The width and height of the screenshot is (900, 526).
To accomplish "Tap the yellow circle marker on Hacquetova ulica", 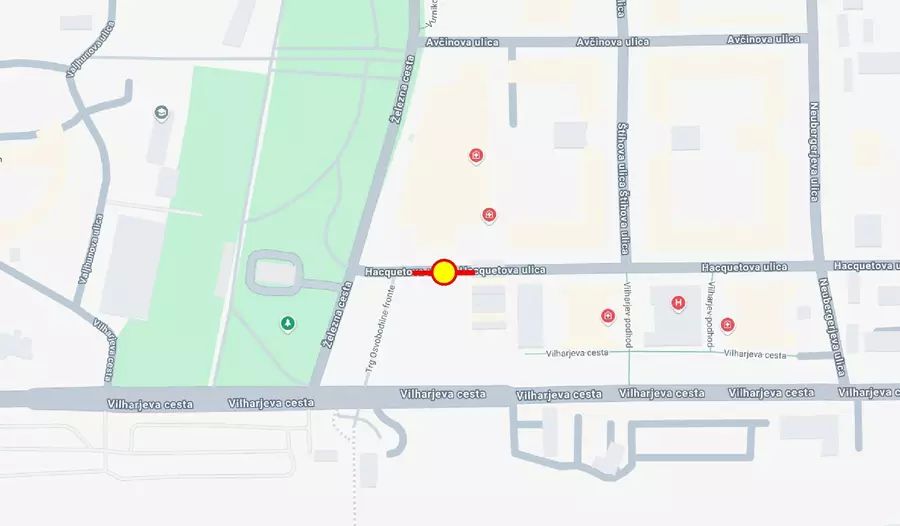I will click(444, 271).
